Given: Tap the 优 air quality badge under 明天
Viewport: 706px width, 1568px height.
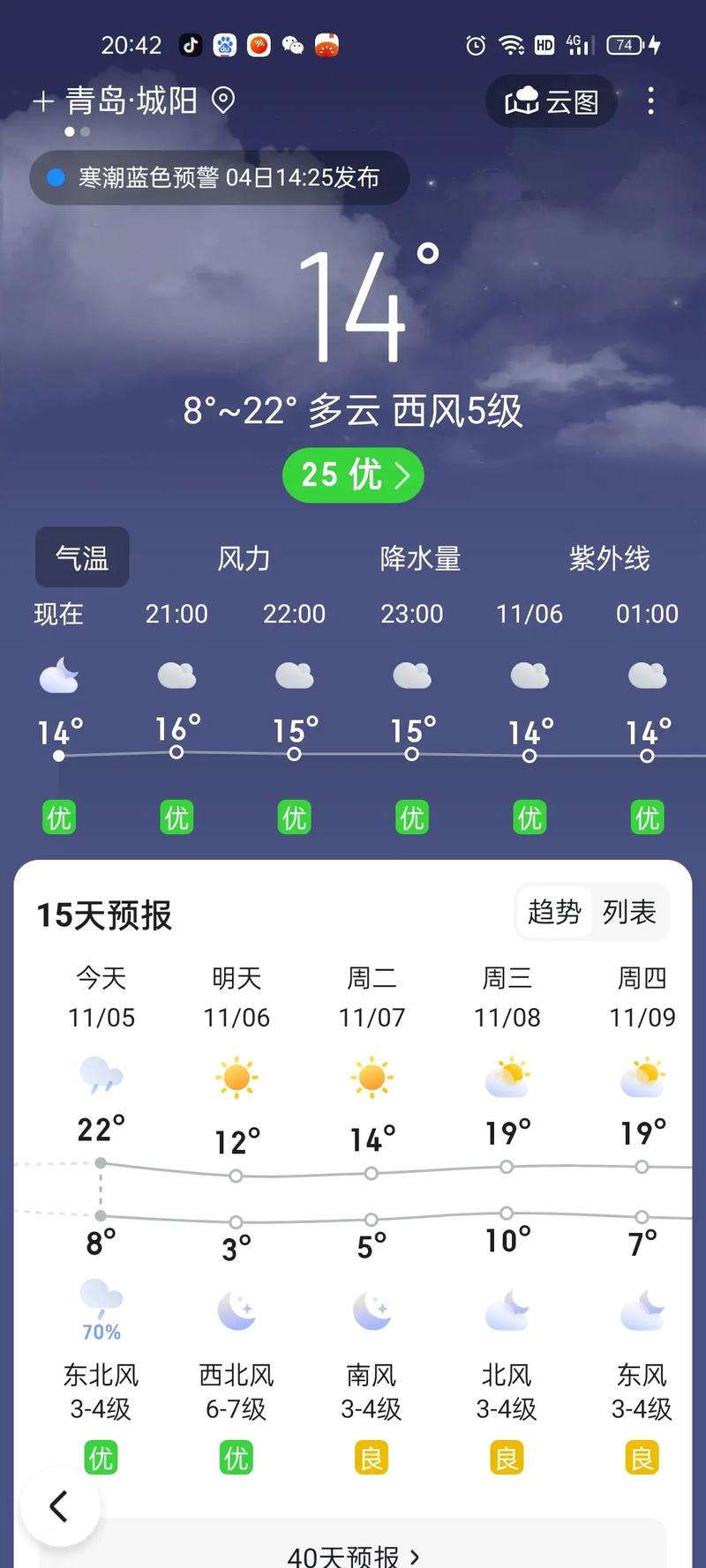Looking at the screenshot, I should click(236, 1458).
